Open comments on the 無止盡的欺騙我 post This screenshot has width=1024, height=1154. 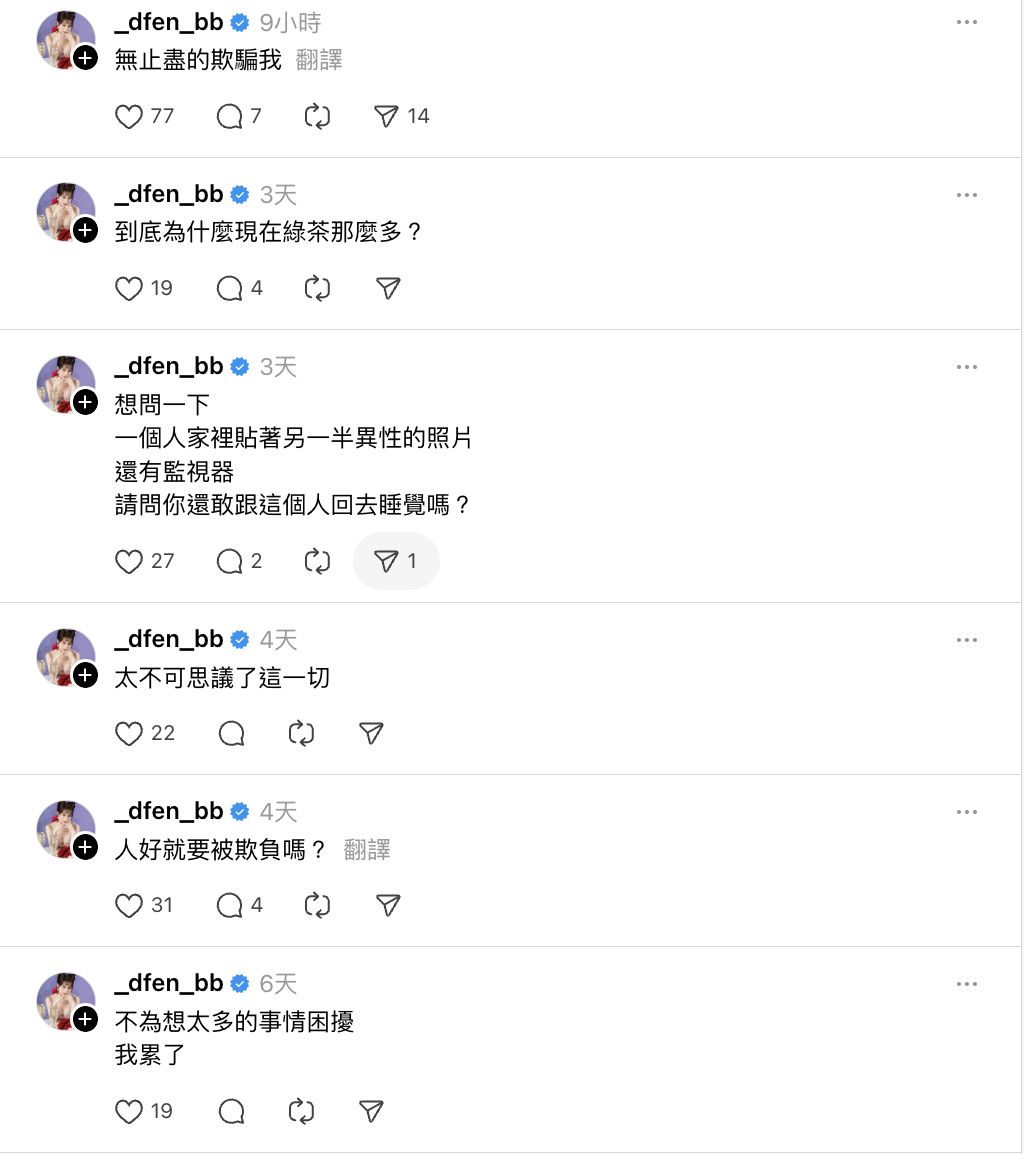coord(230,117)
